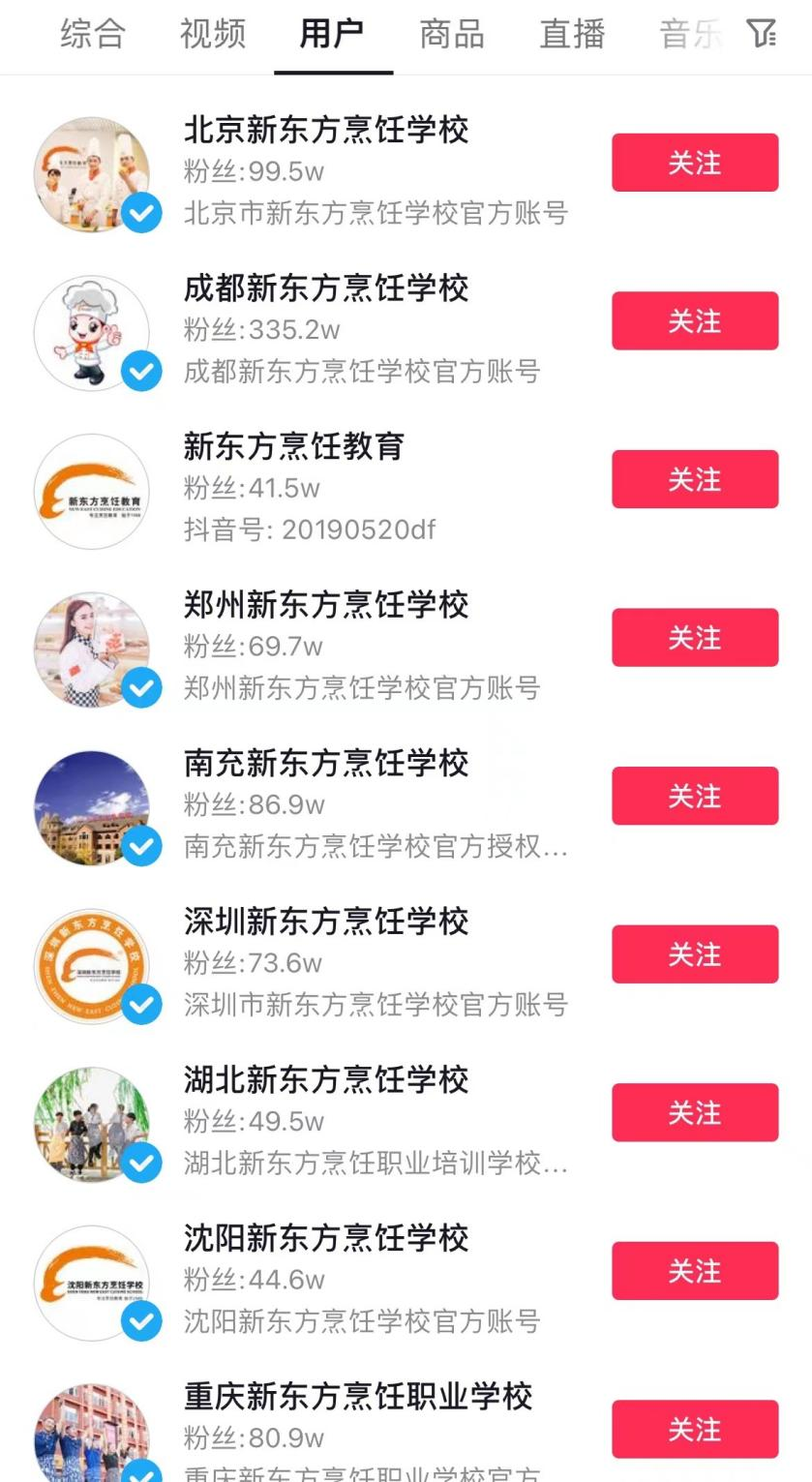
Task: Follow 成都新东方烹饪学校
Action: pos(695,320)
